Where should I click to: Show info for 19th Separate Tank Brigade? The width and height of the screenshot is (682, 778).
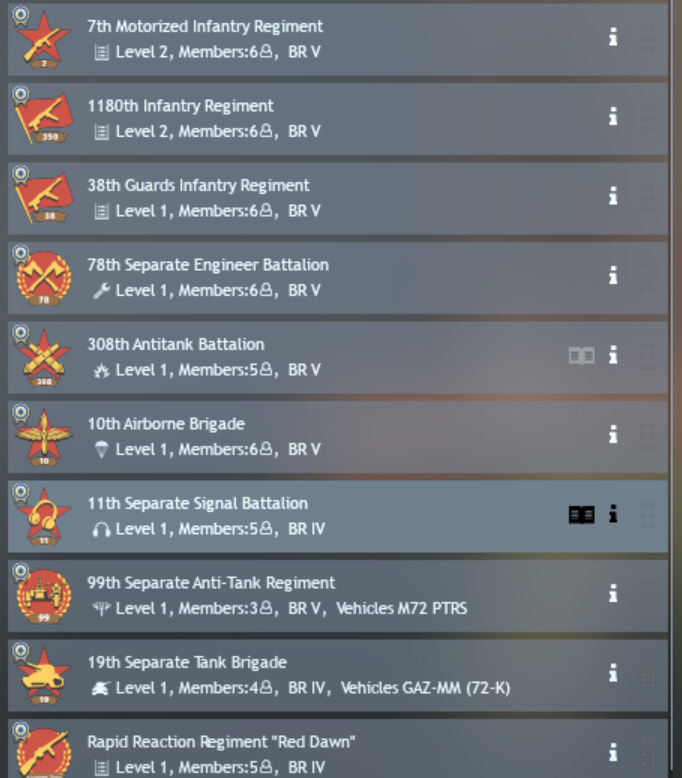[x=613, y=673]
